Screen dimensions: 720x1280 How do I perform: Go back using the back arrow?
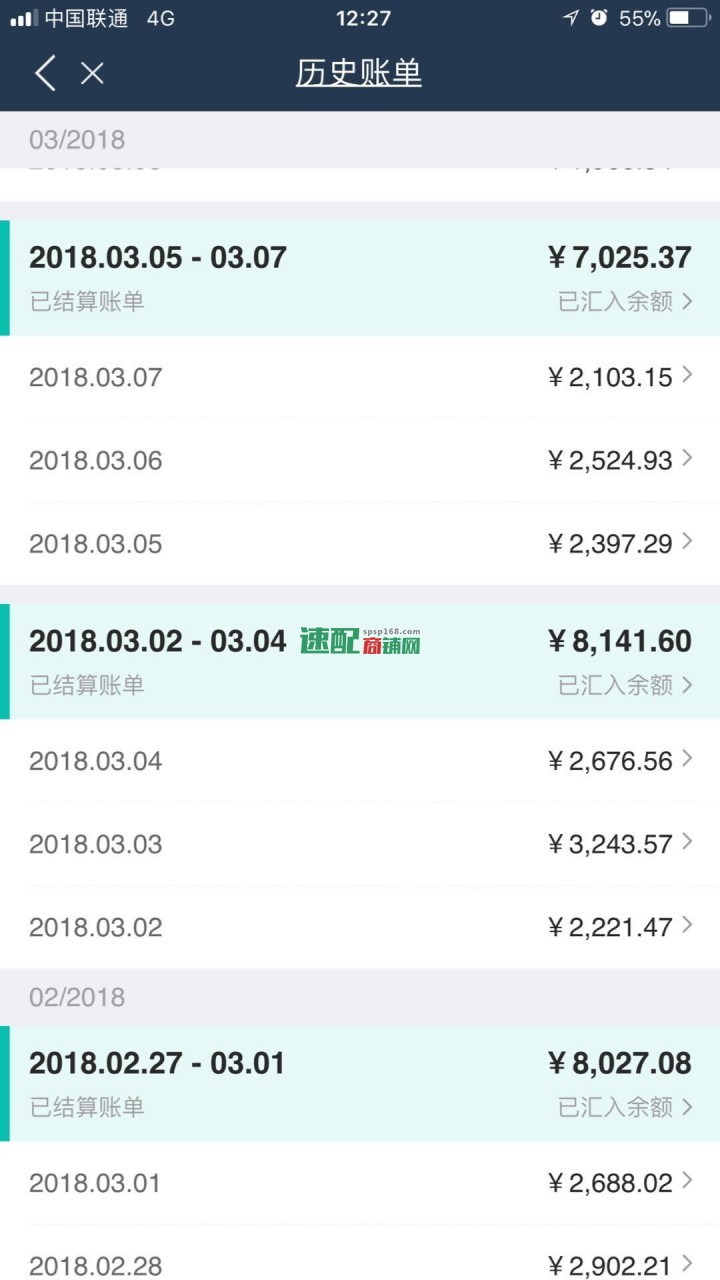[x=45, y=73]
